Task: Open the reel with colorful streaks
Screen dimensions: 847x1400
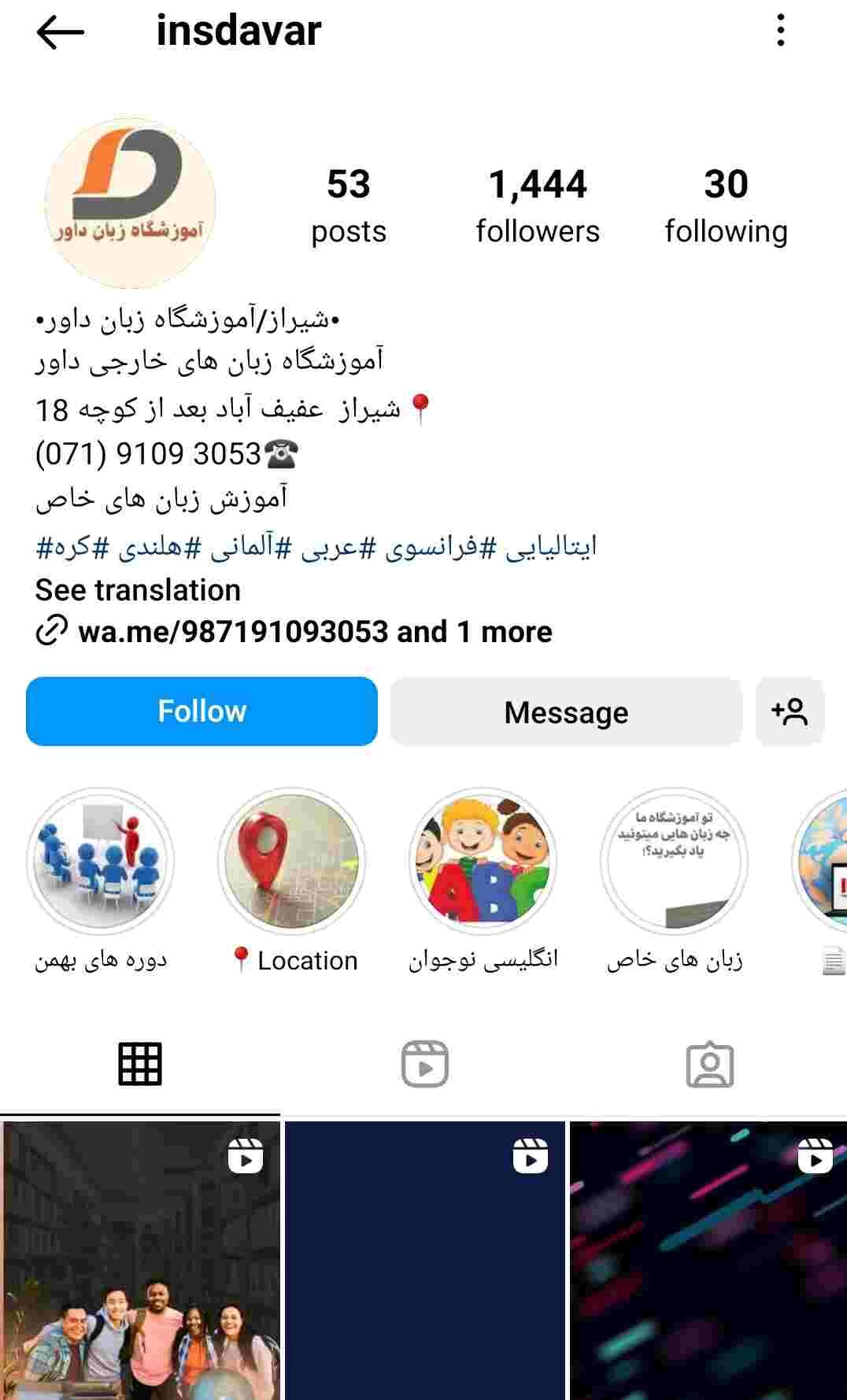Action: pyautogui.click(x=708, y=1261)
